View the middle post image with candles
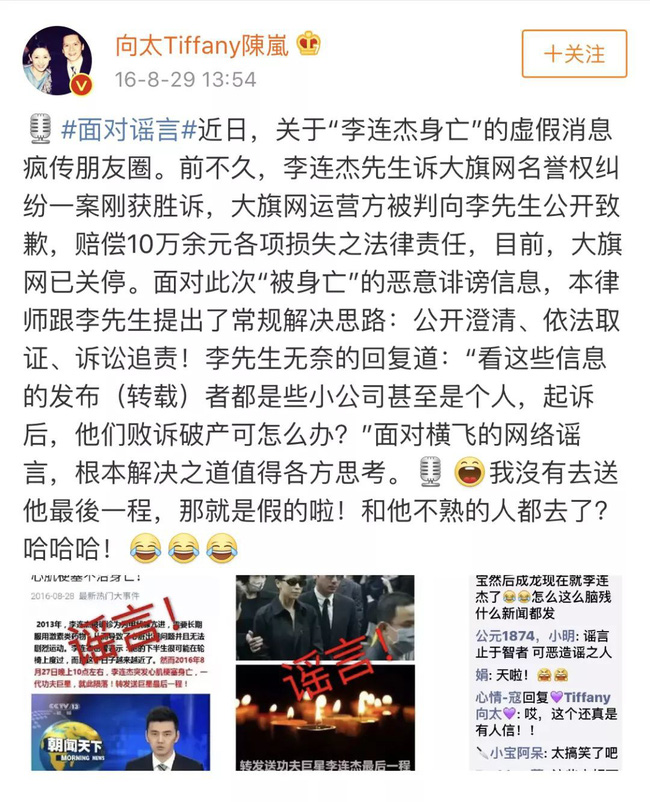 (x=324, y=672)
